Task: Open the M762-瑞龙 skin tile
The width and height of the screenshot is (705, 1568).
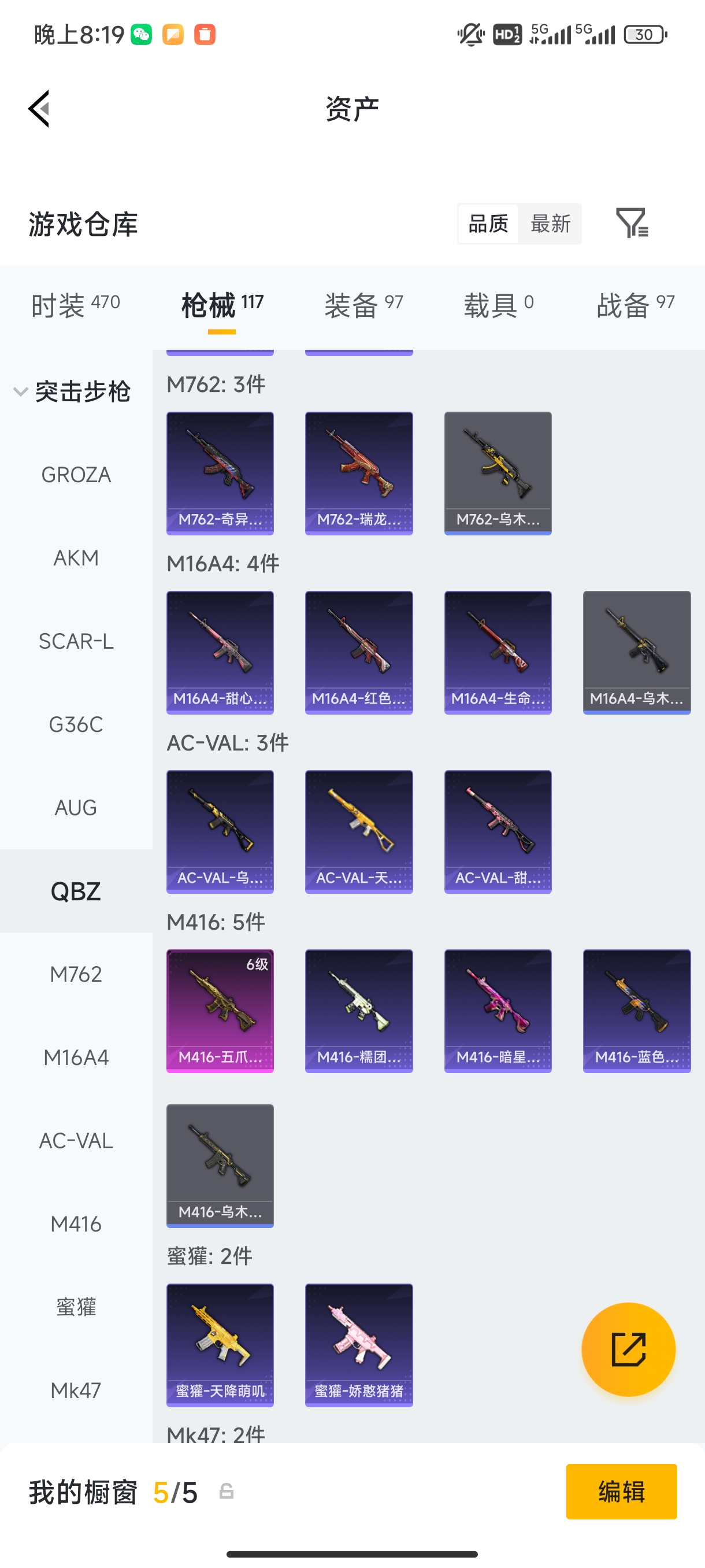Action: tap(359, 473)
